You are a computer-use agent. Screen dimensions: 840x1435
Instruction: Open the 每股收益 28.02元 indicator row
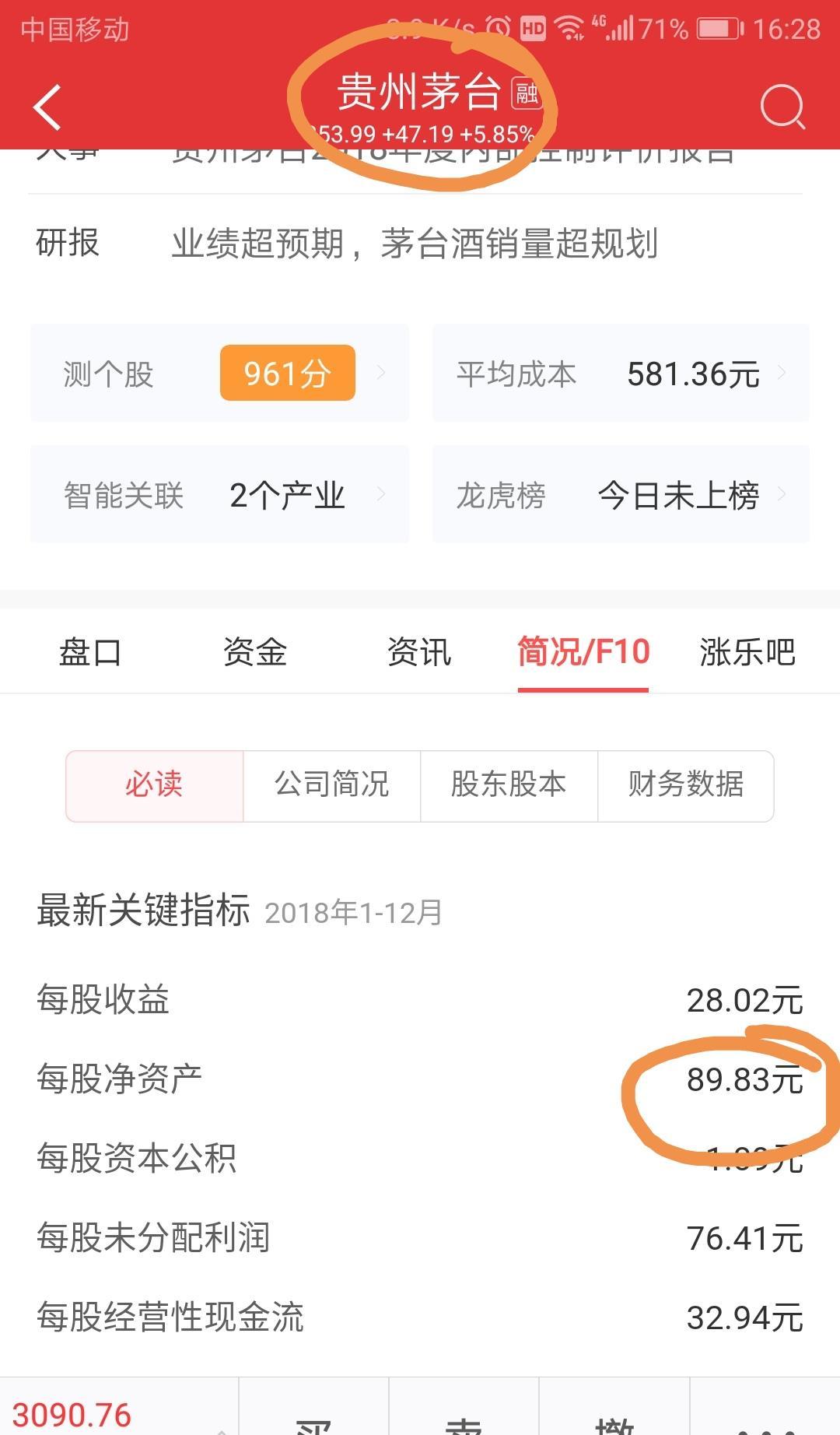tap(420, 1001)
